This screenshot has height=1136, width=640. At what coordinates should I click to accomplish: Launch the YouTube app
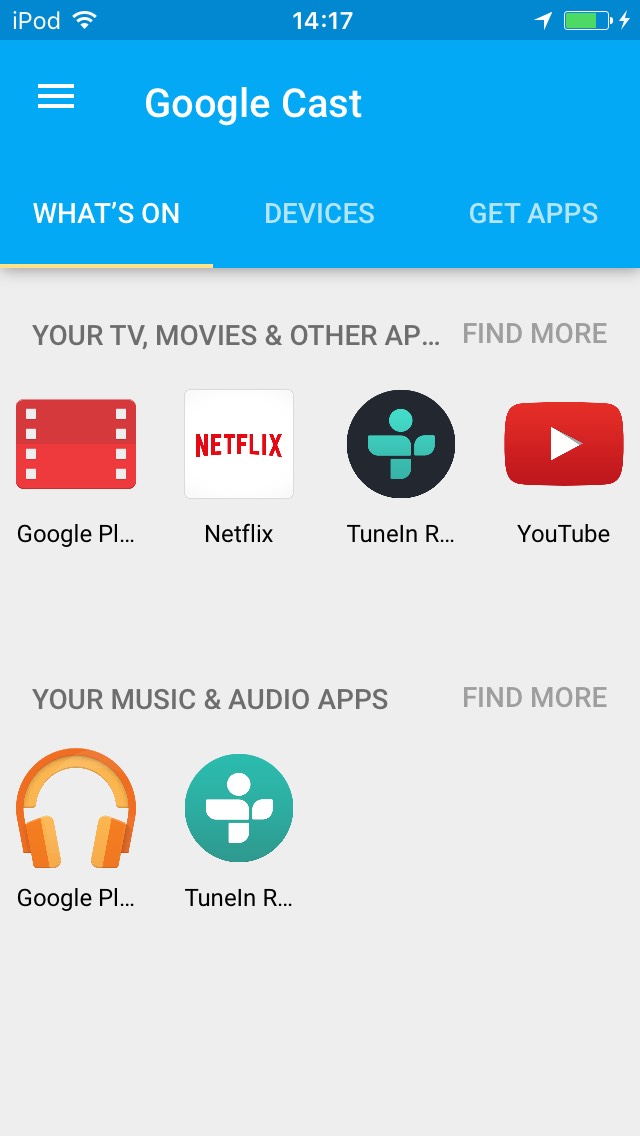point(564,444)
